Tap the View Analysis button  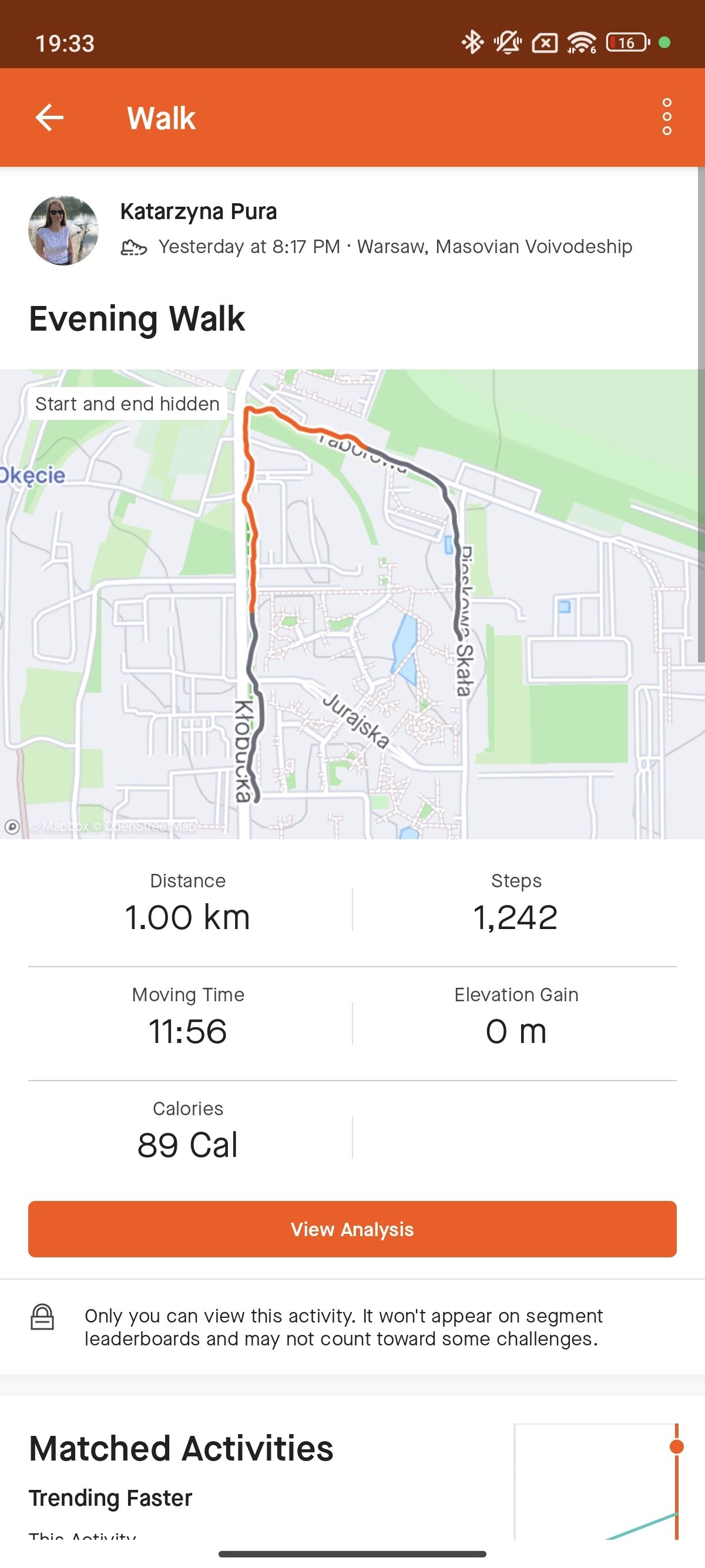tap(352, 1229)
